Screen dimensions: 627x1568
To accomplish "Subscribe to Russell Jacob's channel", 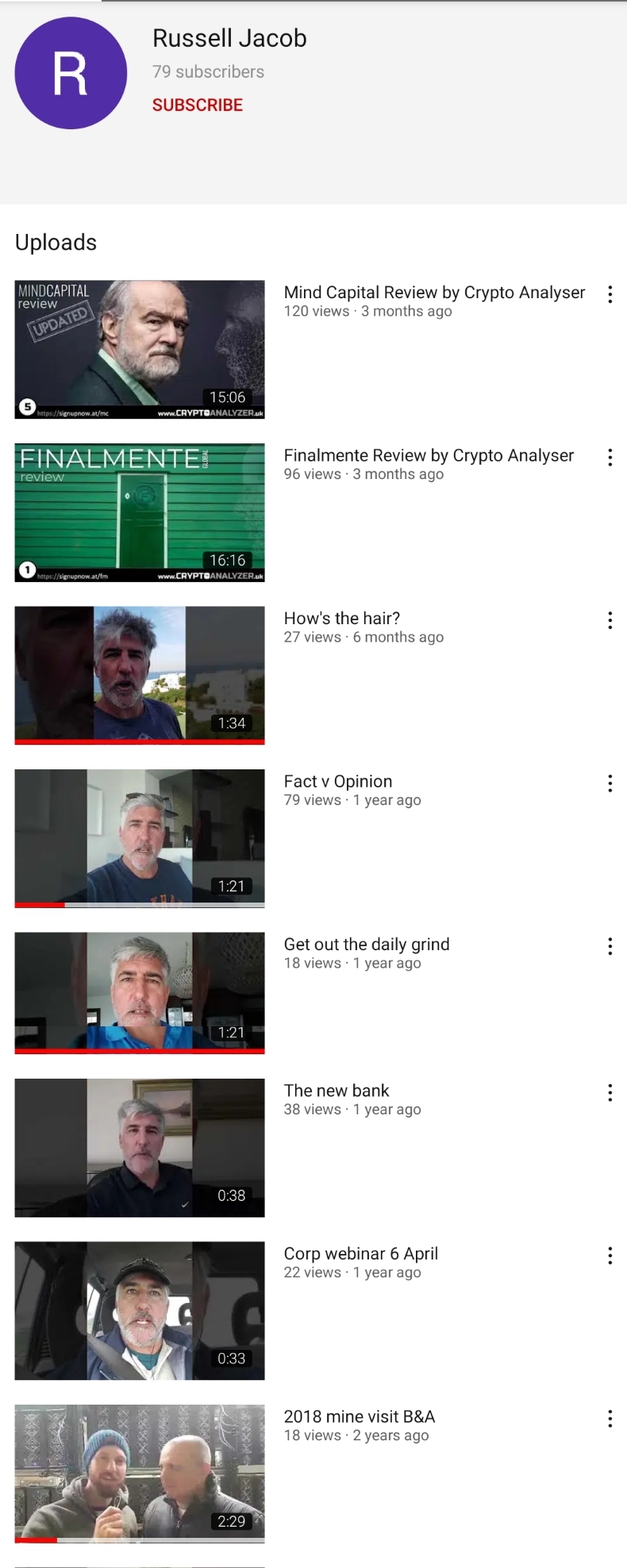I will pyautogui.click(x=197, y=105).
